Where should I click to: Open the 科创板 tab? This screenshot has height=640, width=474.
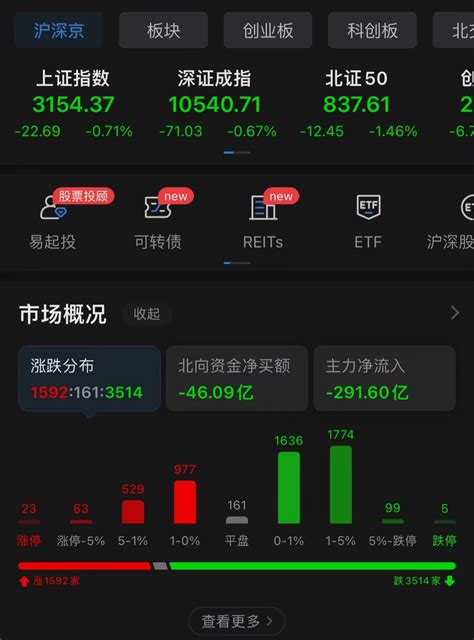(x=372, y=30)
